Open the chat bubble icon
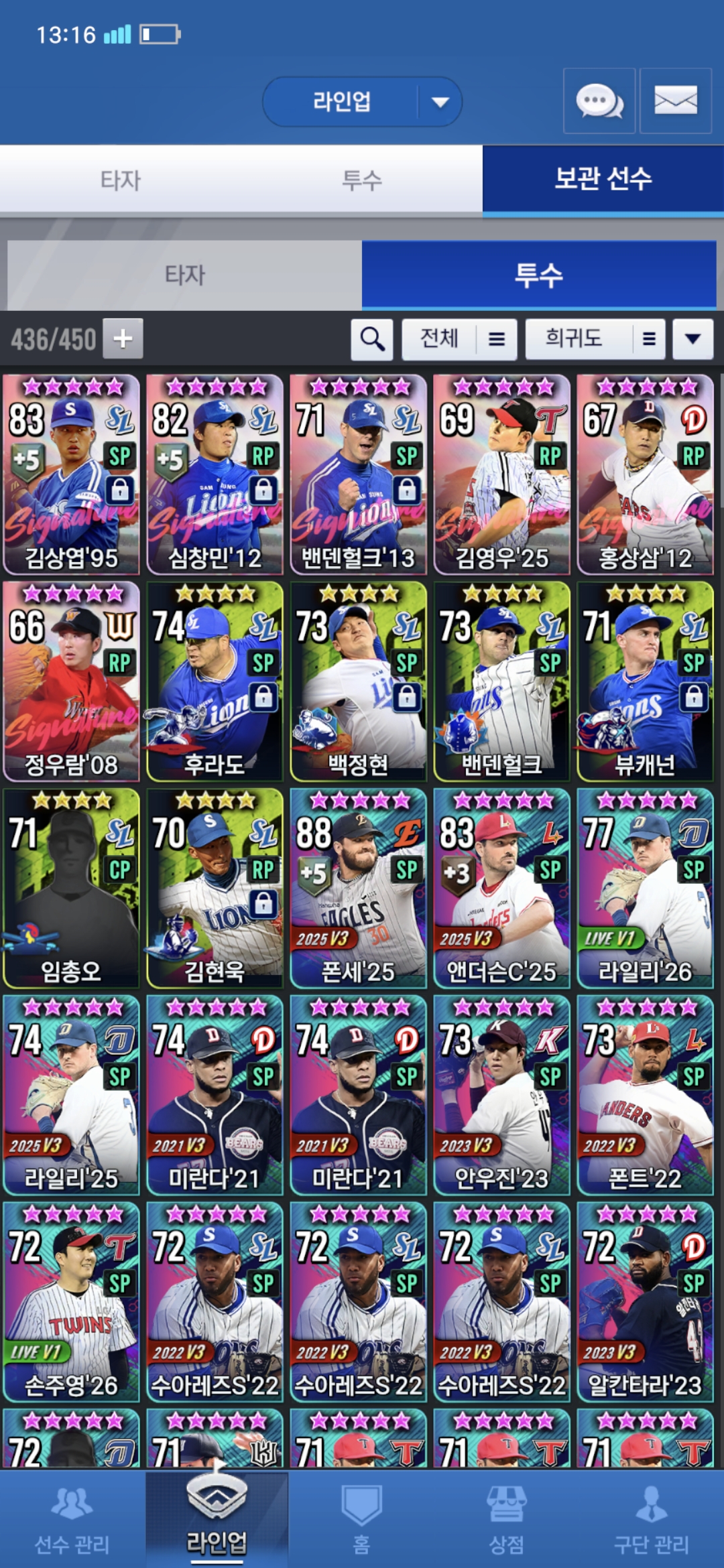Viewport: 724px width, 1568px height. [599, 101]
